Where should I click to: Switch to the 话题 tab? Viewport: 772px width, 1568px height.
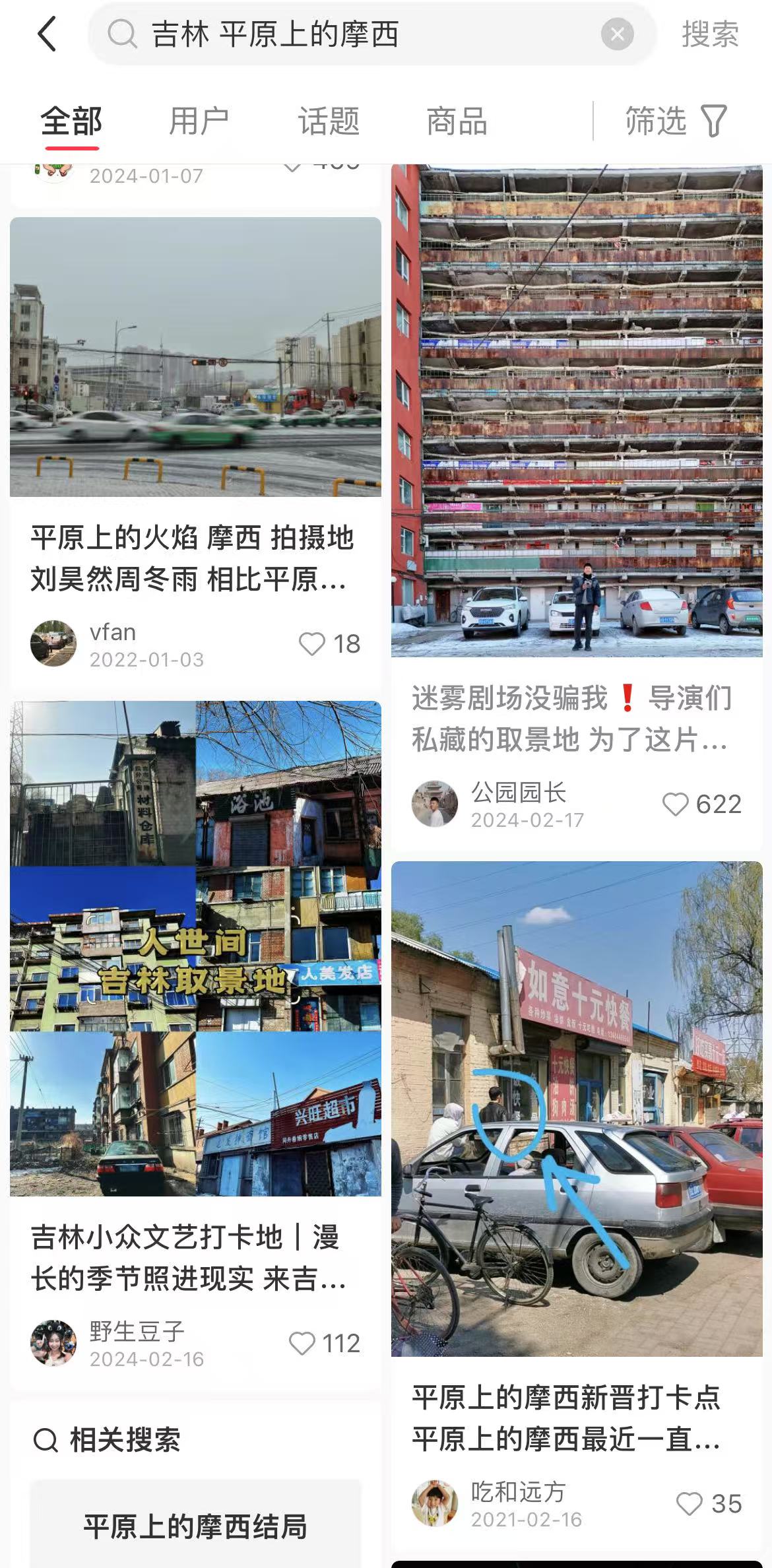[x=329, y=121]
